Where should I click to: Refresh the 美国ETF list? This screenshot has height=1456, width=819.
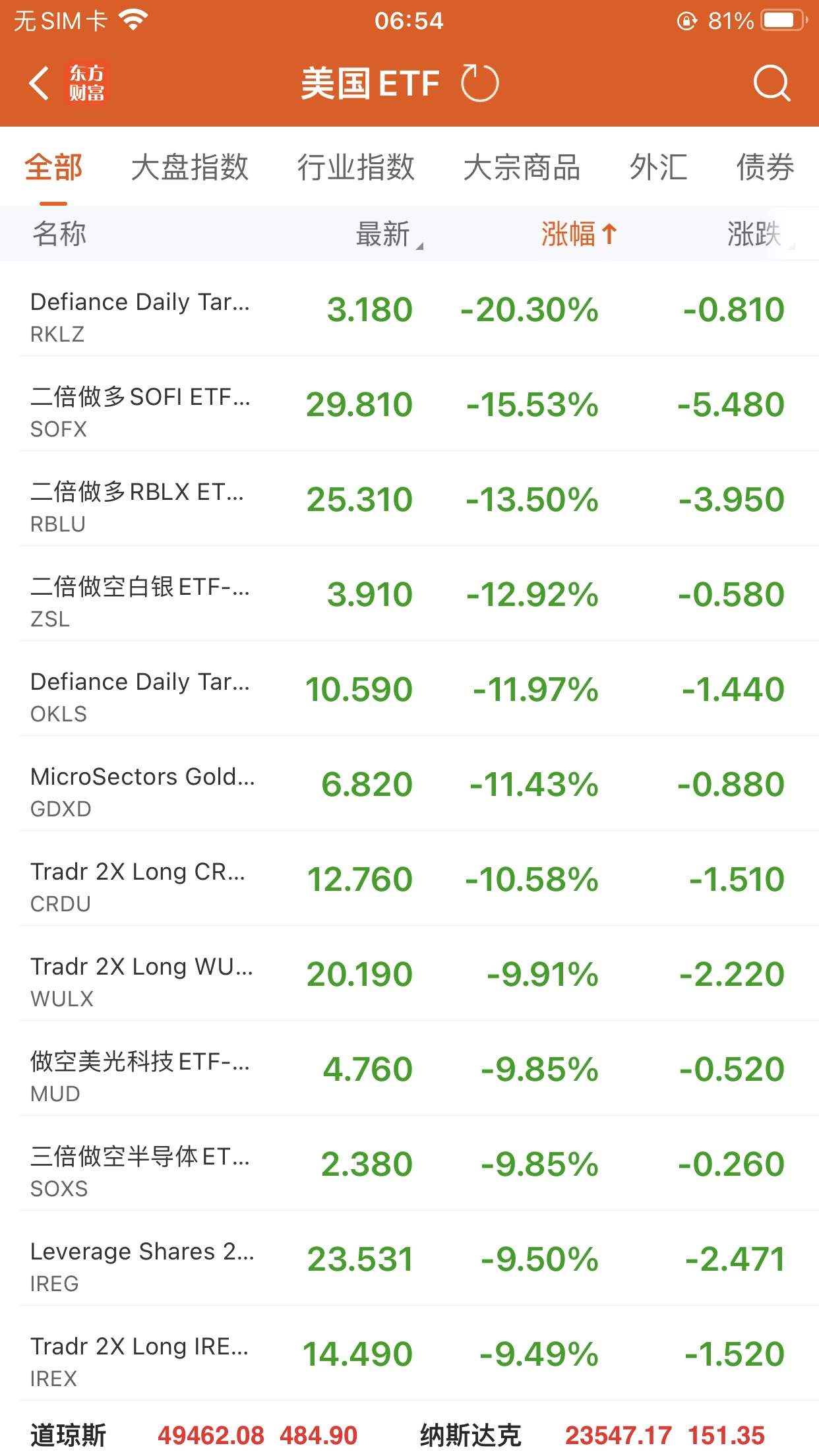tap(479, 84)
